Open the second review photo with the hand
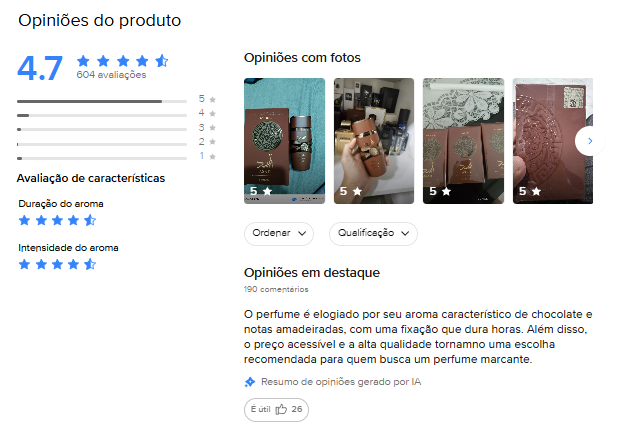Screen dimensions: 637x441 tap(373, 140)
